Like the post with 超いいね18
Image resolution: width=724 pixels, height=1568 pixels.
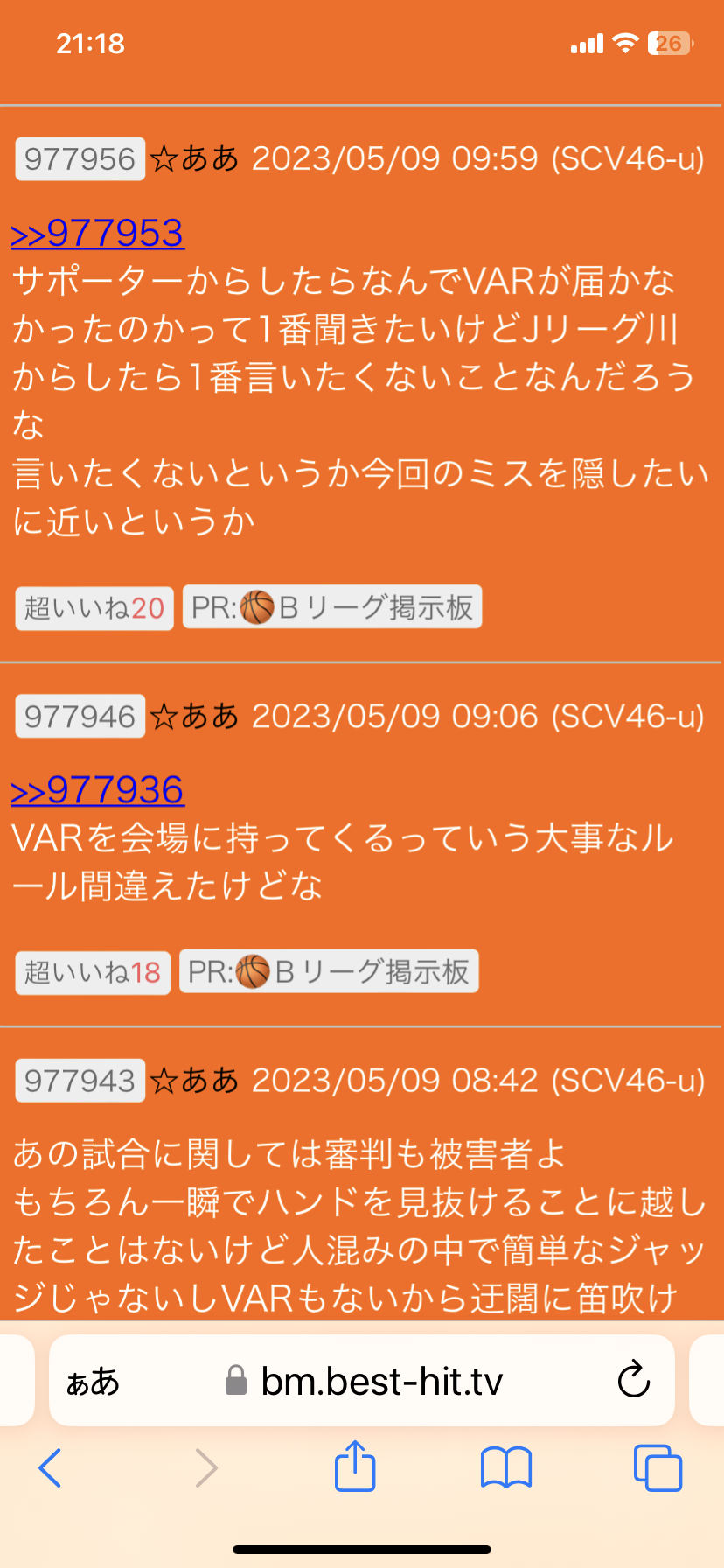pyautogui.click(x=93, y=972)
